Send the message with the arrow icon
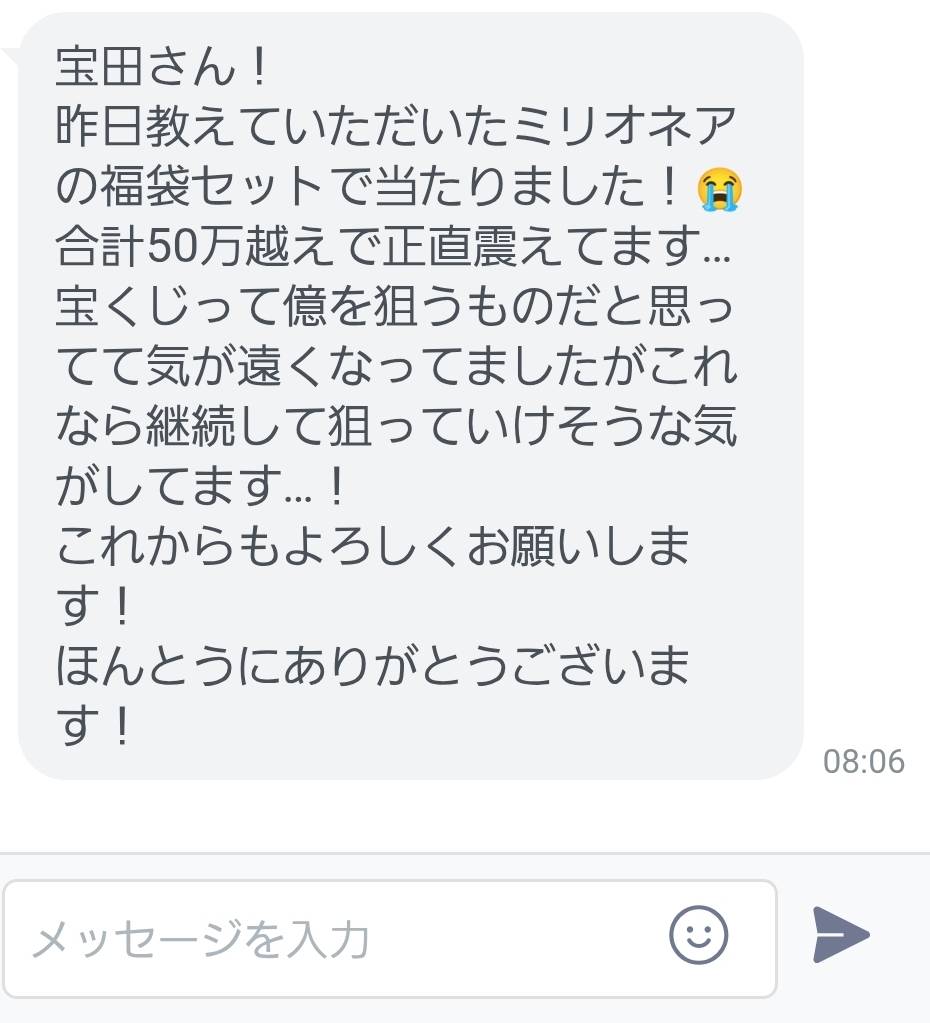Viewport: 930px width, 1023px height. point(840,935)
